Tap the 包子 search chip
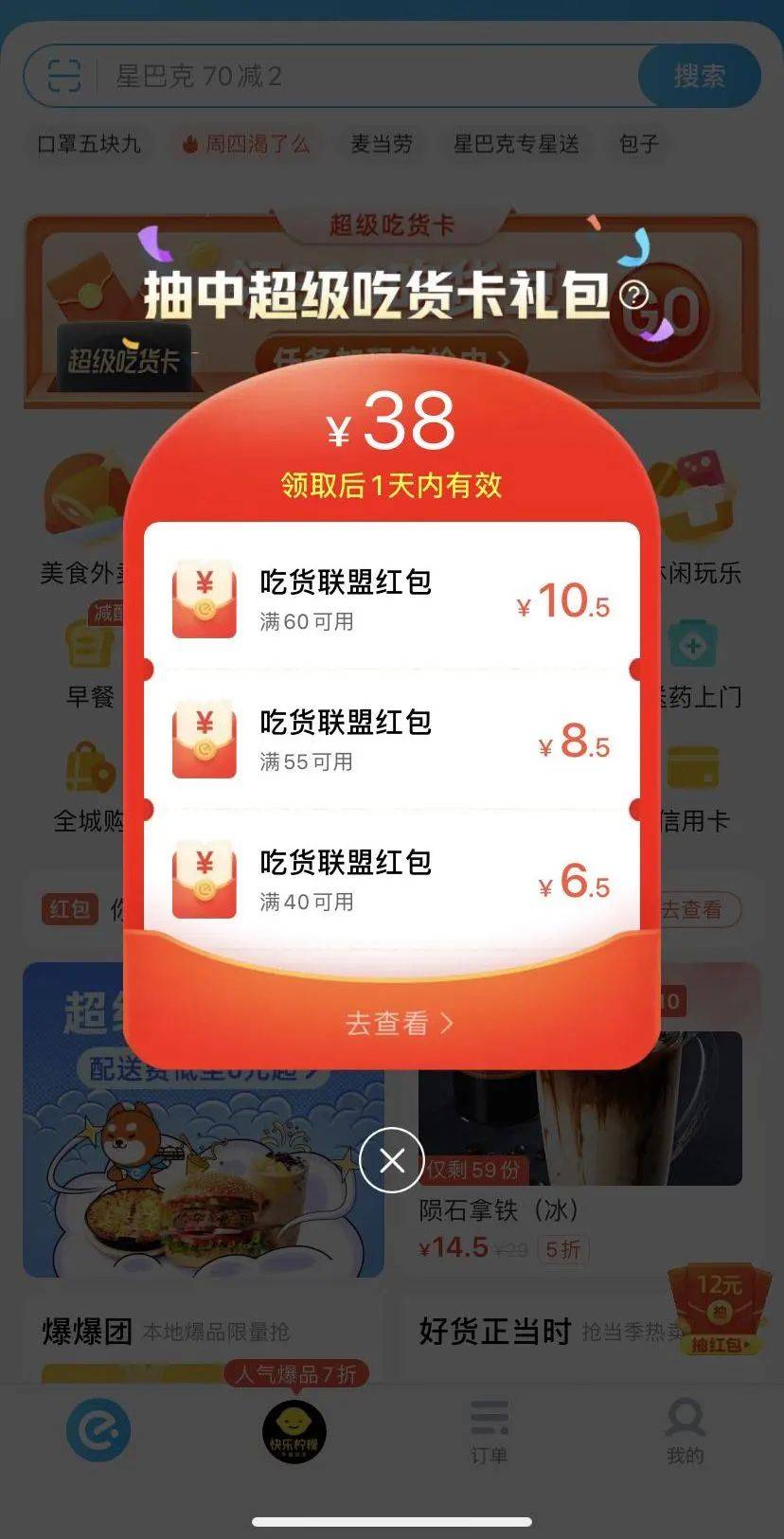 click(x=639, y=144)
